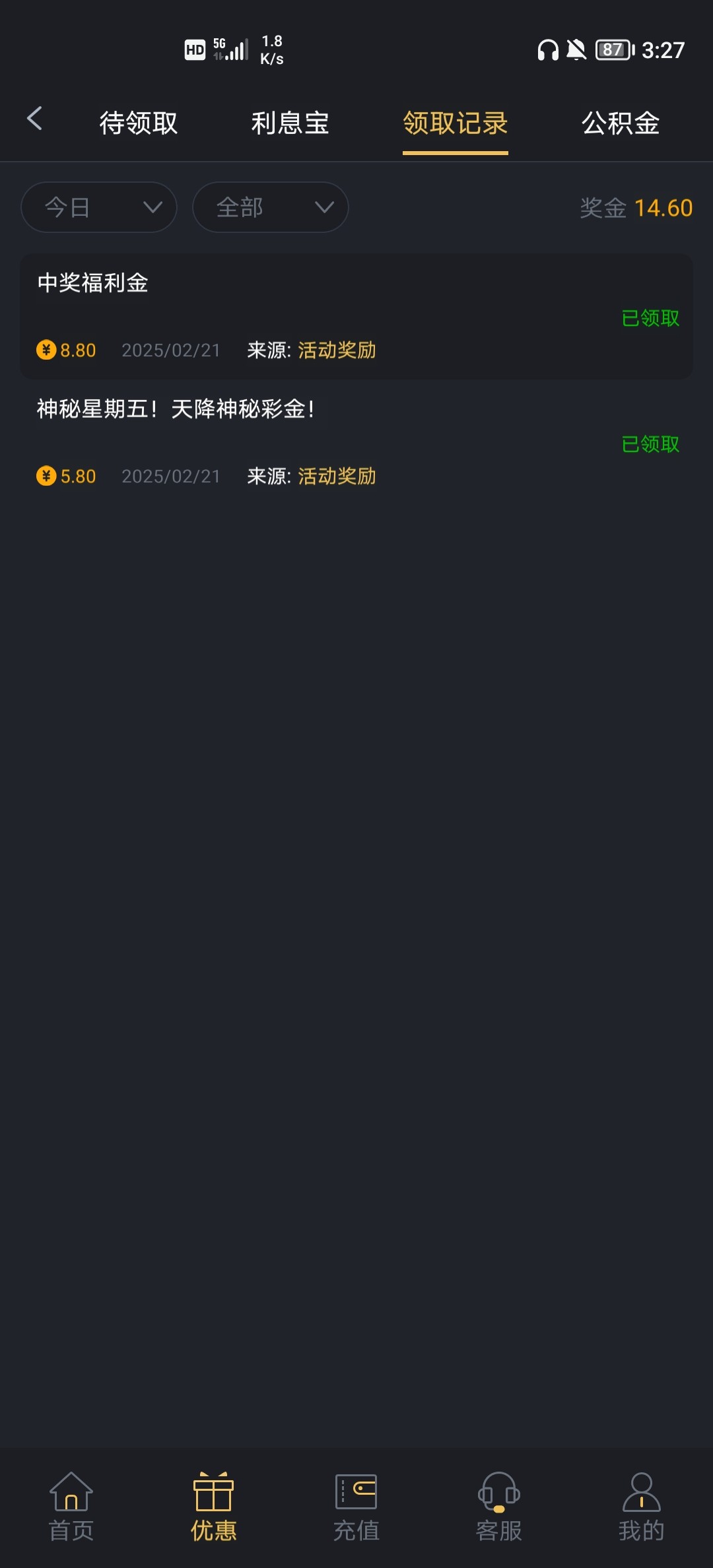The height and width of the screenshot is (1568, 713).
Task: Go back using the top-left arrow
Action: tap(34, 119)
